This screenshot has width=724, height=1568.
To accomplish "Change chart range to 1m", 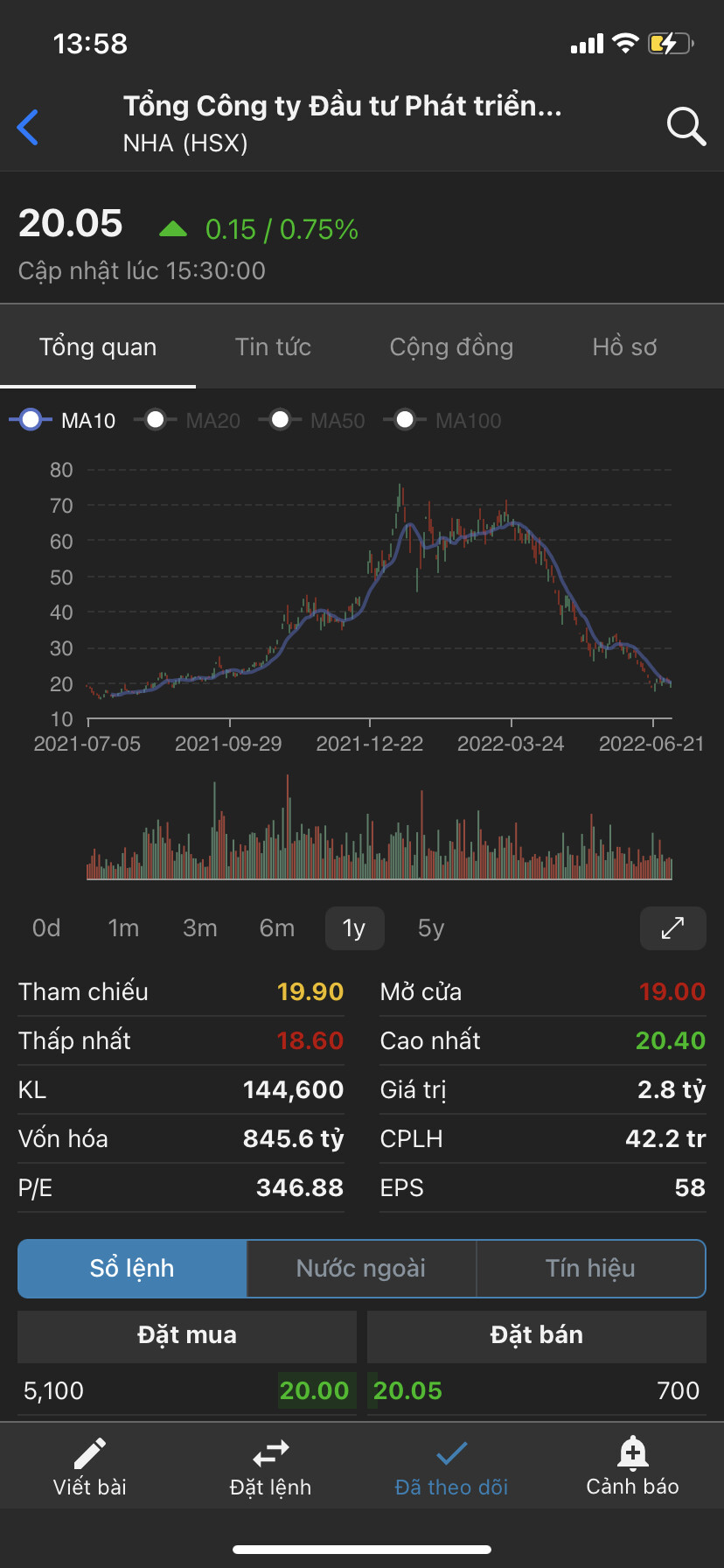I will (123, 928).
